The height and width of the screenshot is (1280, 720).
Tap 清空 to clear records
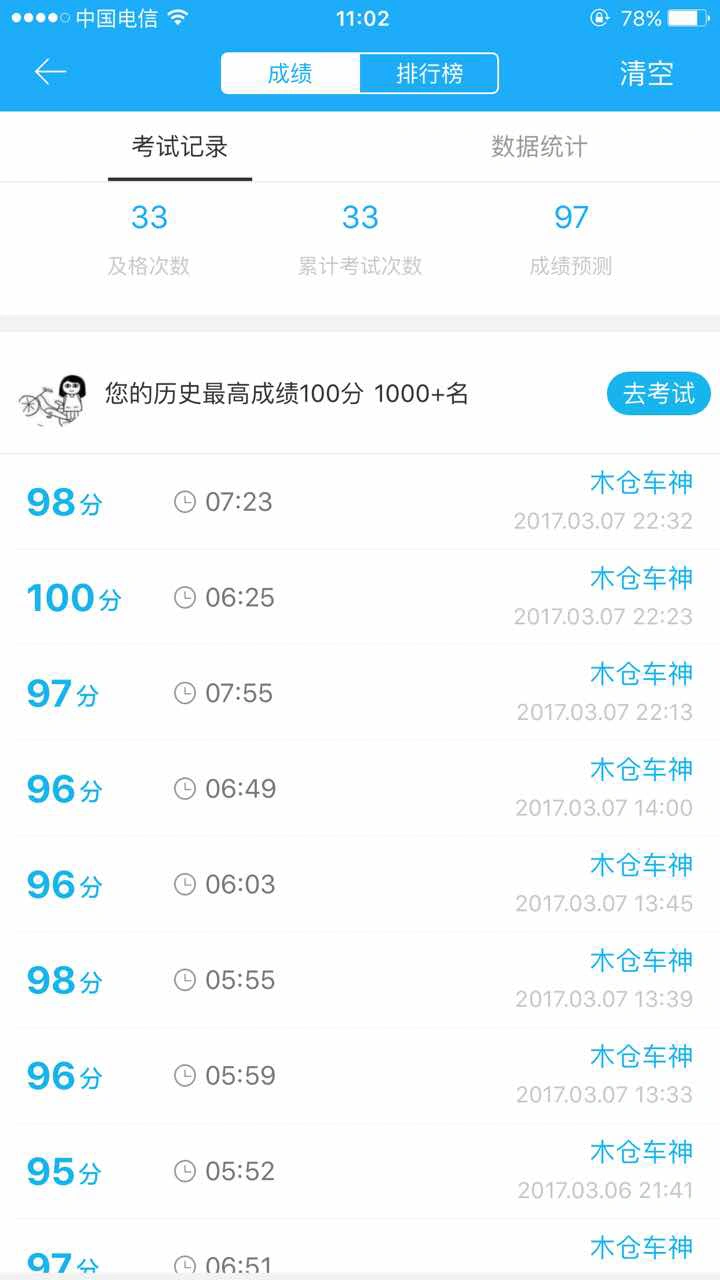tap(646, 73)
